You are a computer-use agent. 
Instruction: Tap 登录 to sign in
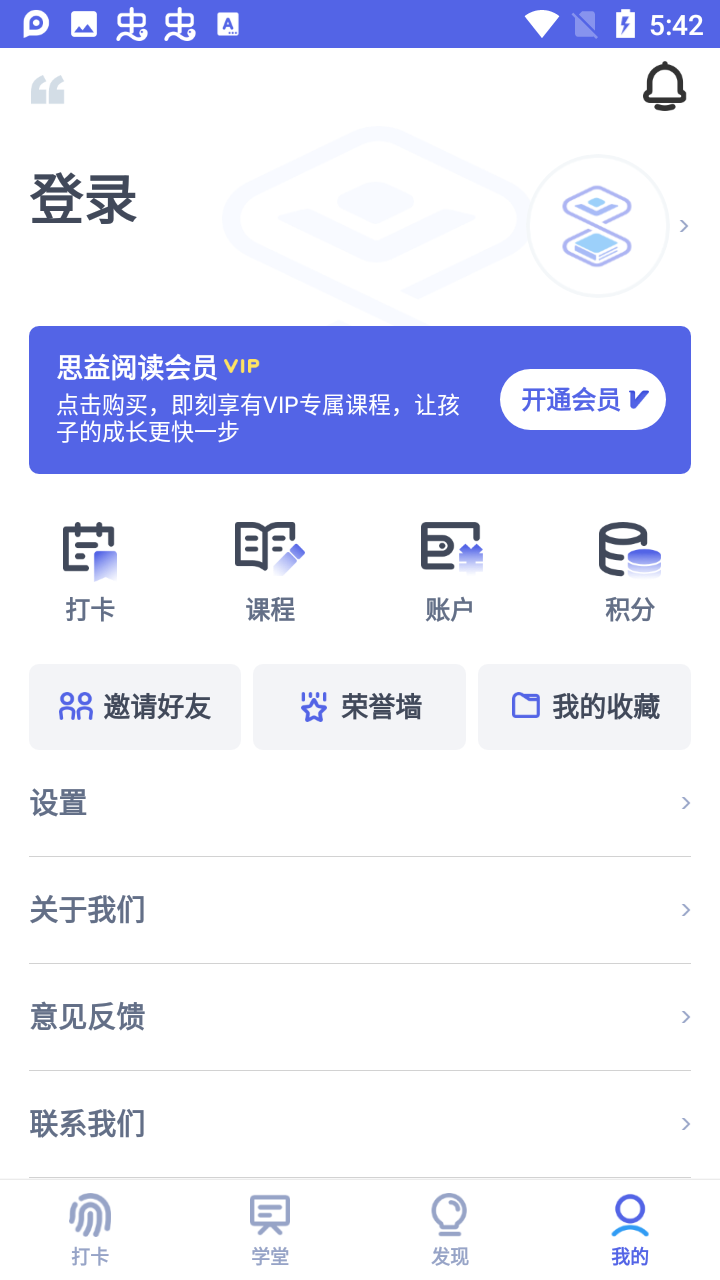point(83,200)
